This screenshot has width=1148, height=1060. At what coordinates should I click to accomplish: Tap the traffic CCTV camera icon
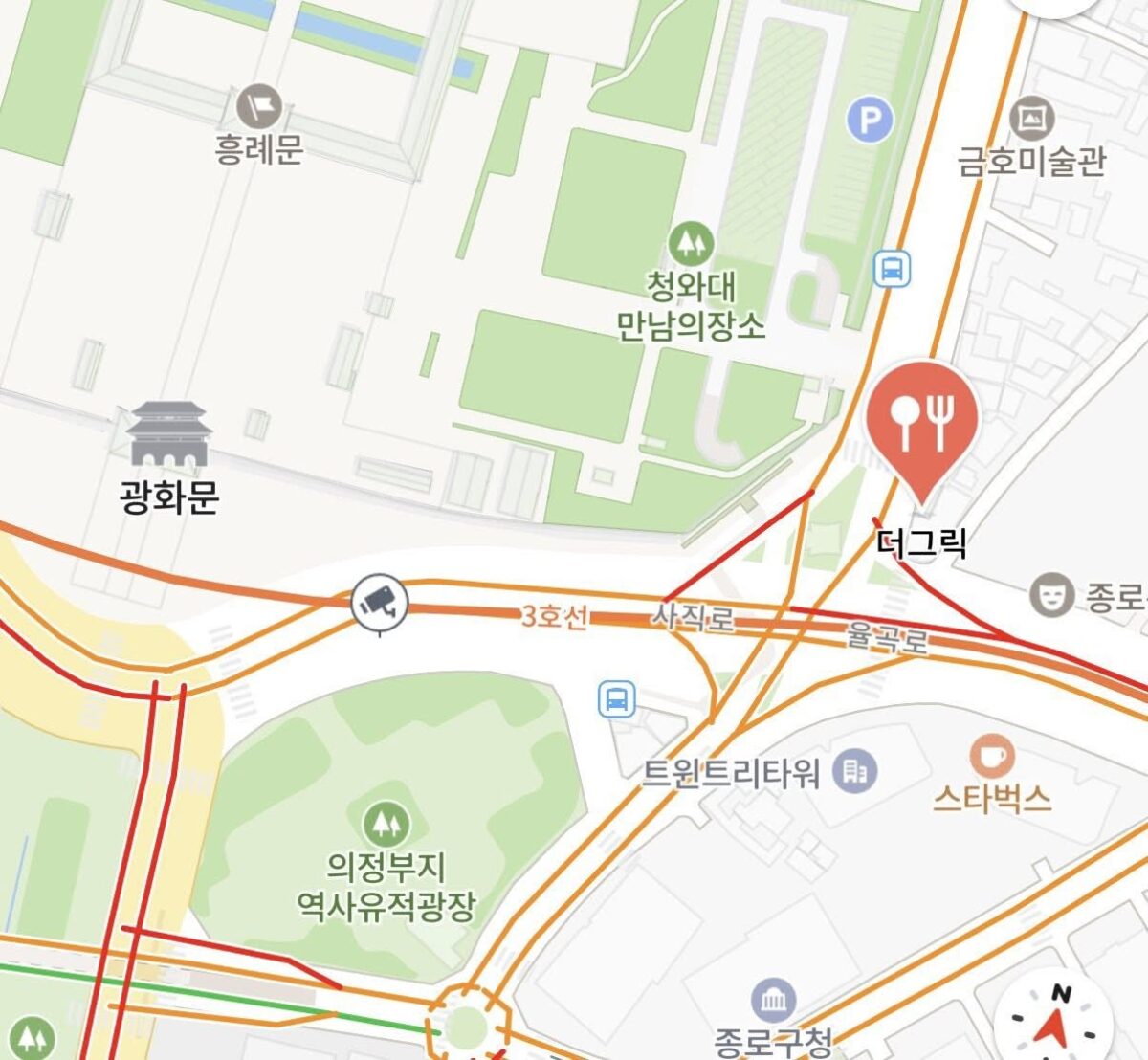(x=380, y=603)
